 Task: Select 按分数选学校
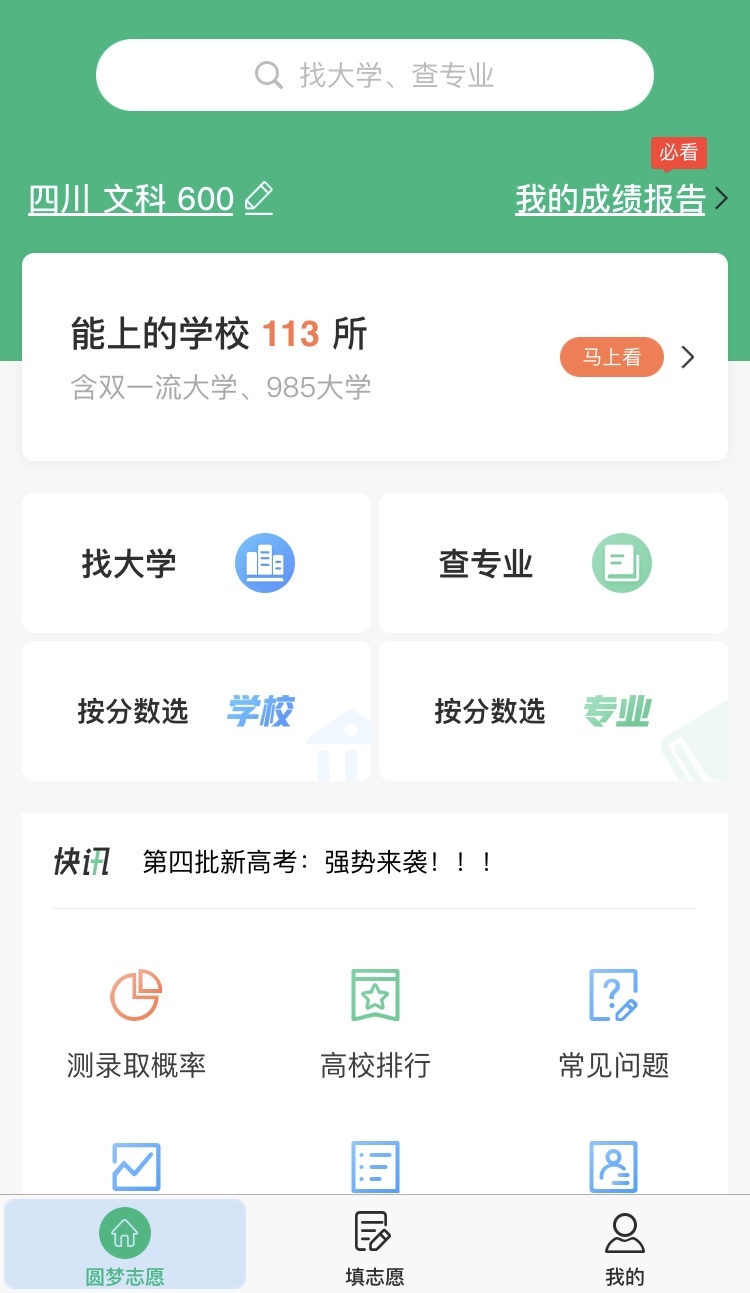click(x=196, y=711)
